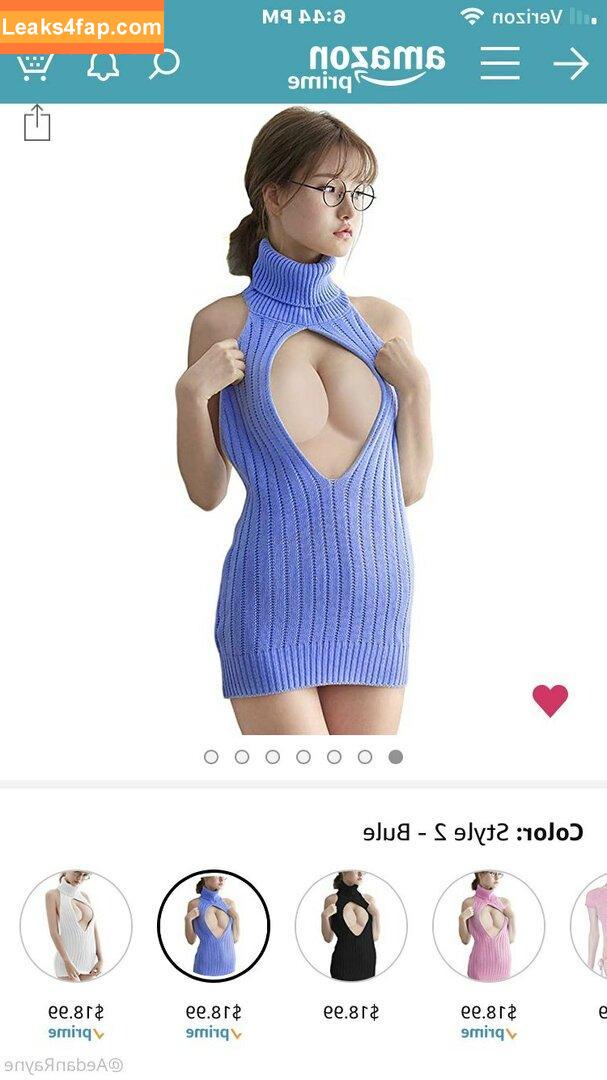Open the notifications bell

point(102,64)
